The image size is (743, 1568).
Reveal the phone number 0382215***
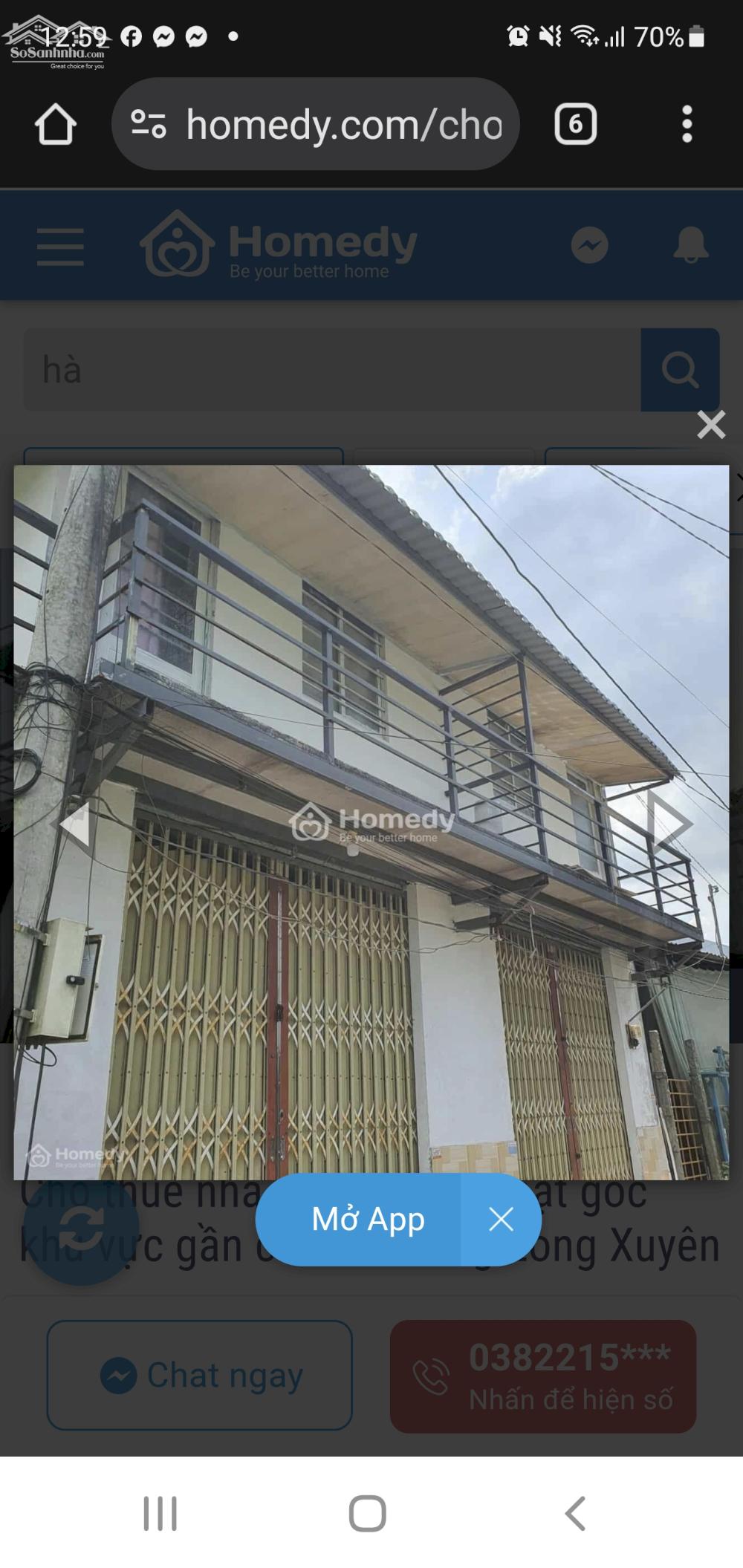pyautogui.click(x=543, y=1376)
